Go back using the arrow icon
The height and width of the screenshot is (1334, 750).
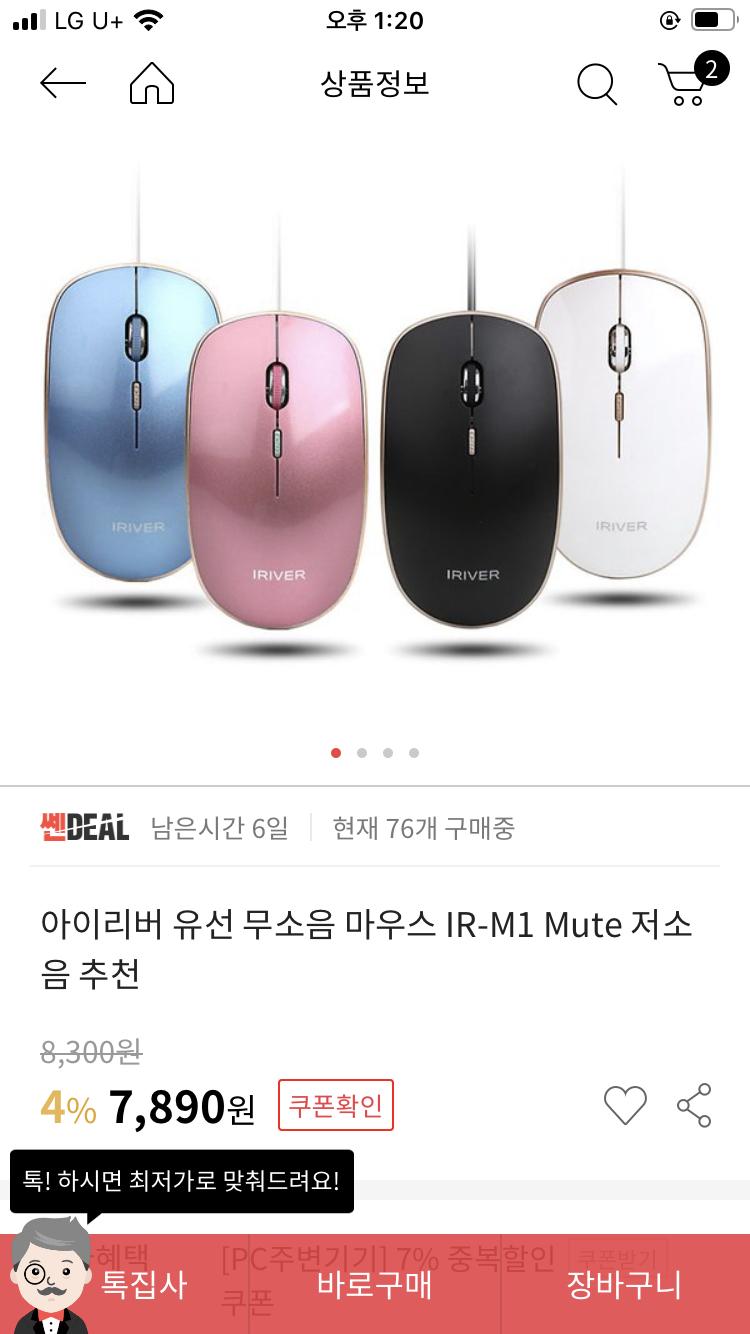62,84
